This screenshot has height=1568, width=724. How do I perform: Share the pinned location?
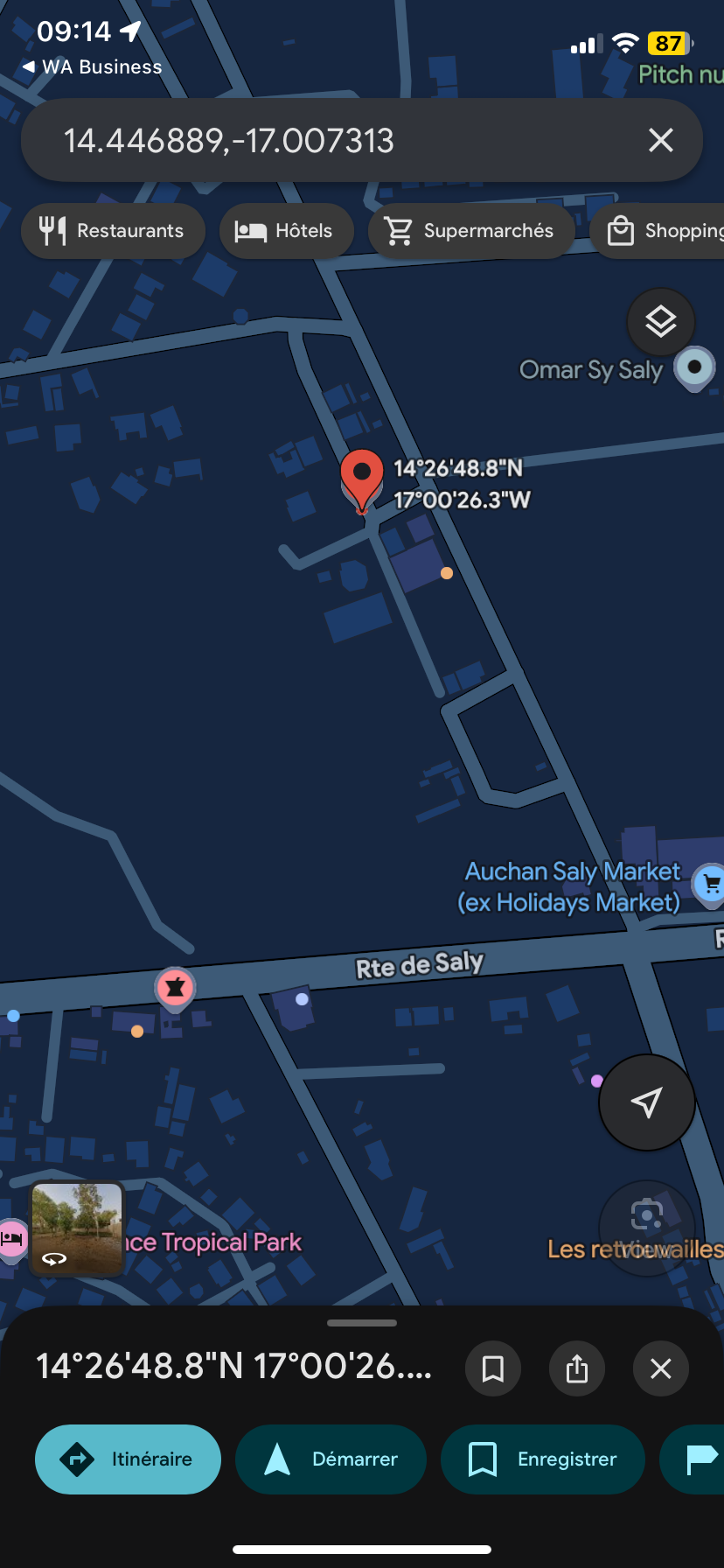point(577,1368)
